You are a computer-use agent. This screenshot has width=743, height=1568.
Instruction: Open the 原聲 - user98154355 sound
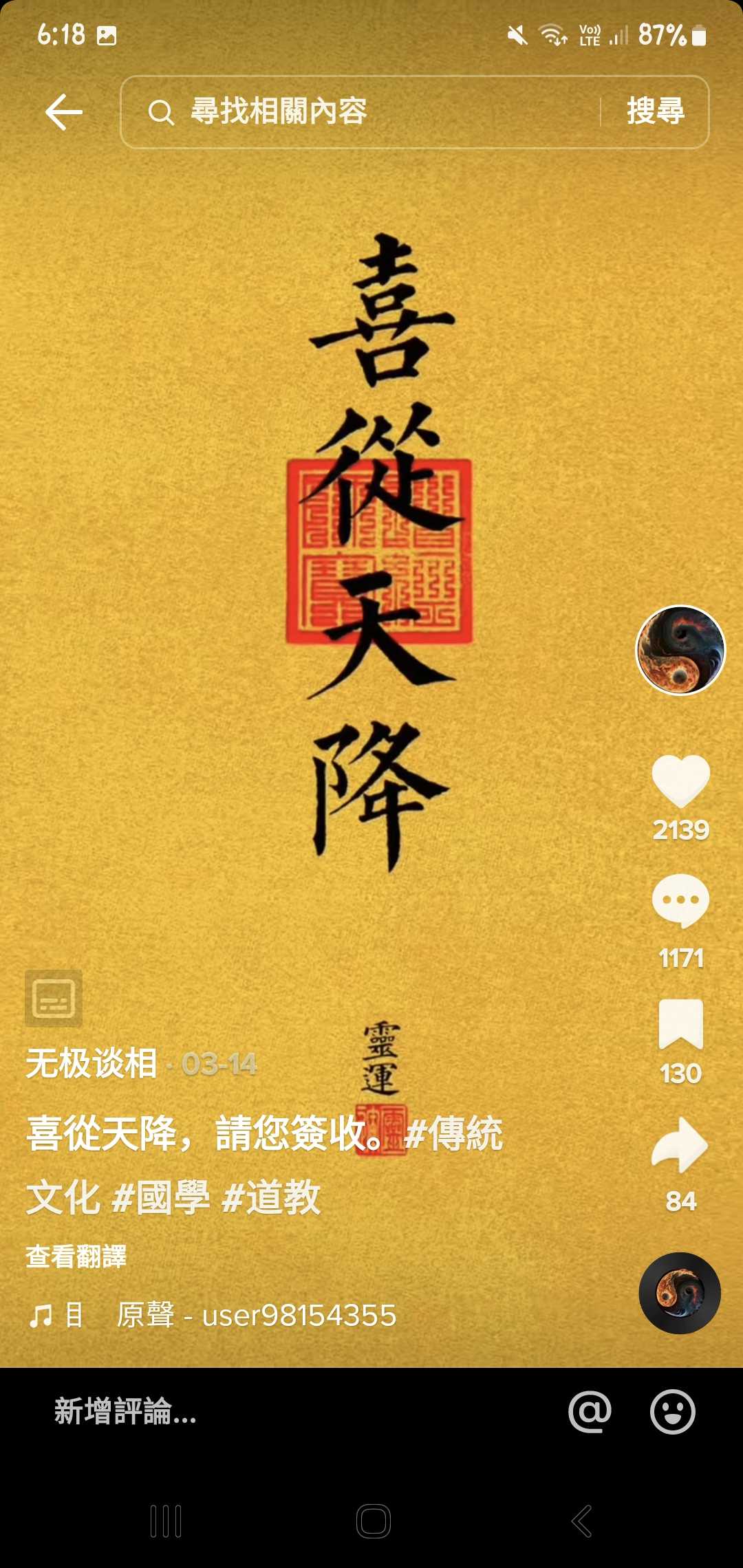256,1316
